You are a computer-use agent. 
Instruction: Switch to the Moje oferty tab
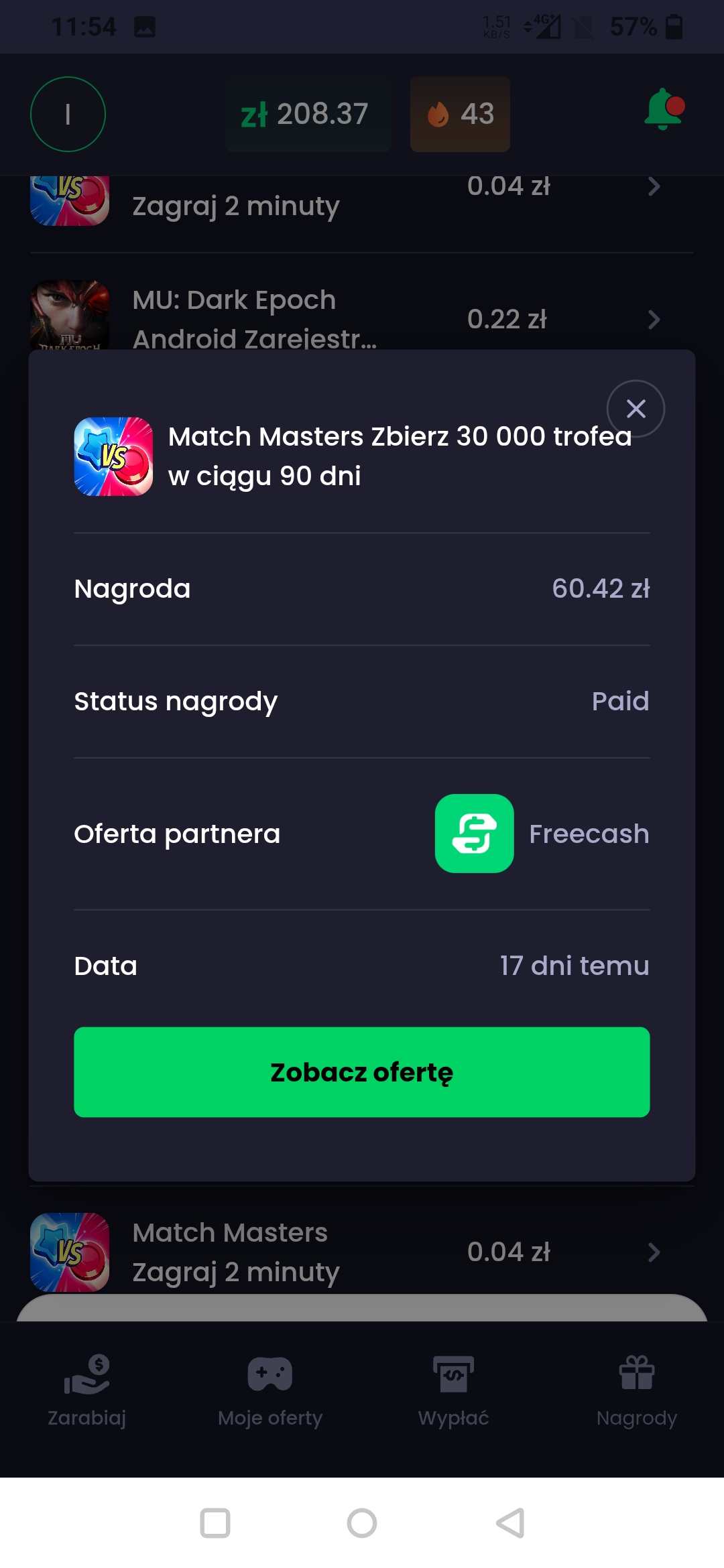coord(270,1390)
